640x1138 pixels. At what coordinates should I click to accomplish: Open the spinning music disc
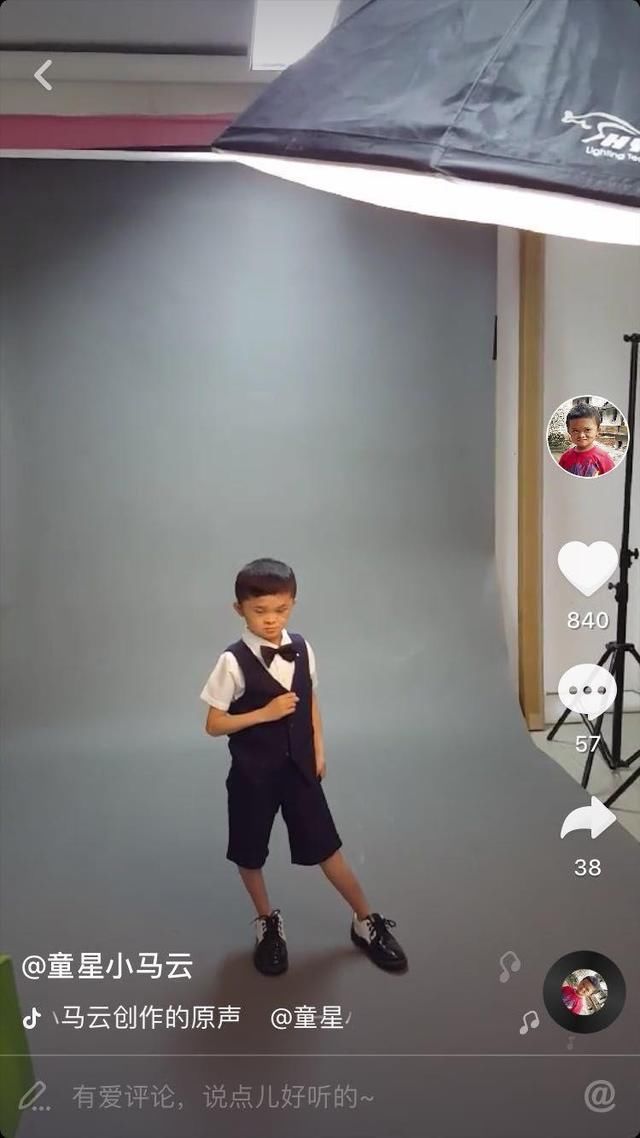584,992
